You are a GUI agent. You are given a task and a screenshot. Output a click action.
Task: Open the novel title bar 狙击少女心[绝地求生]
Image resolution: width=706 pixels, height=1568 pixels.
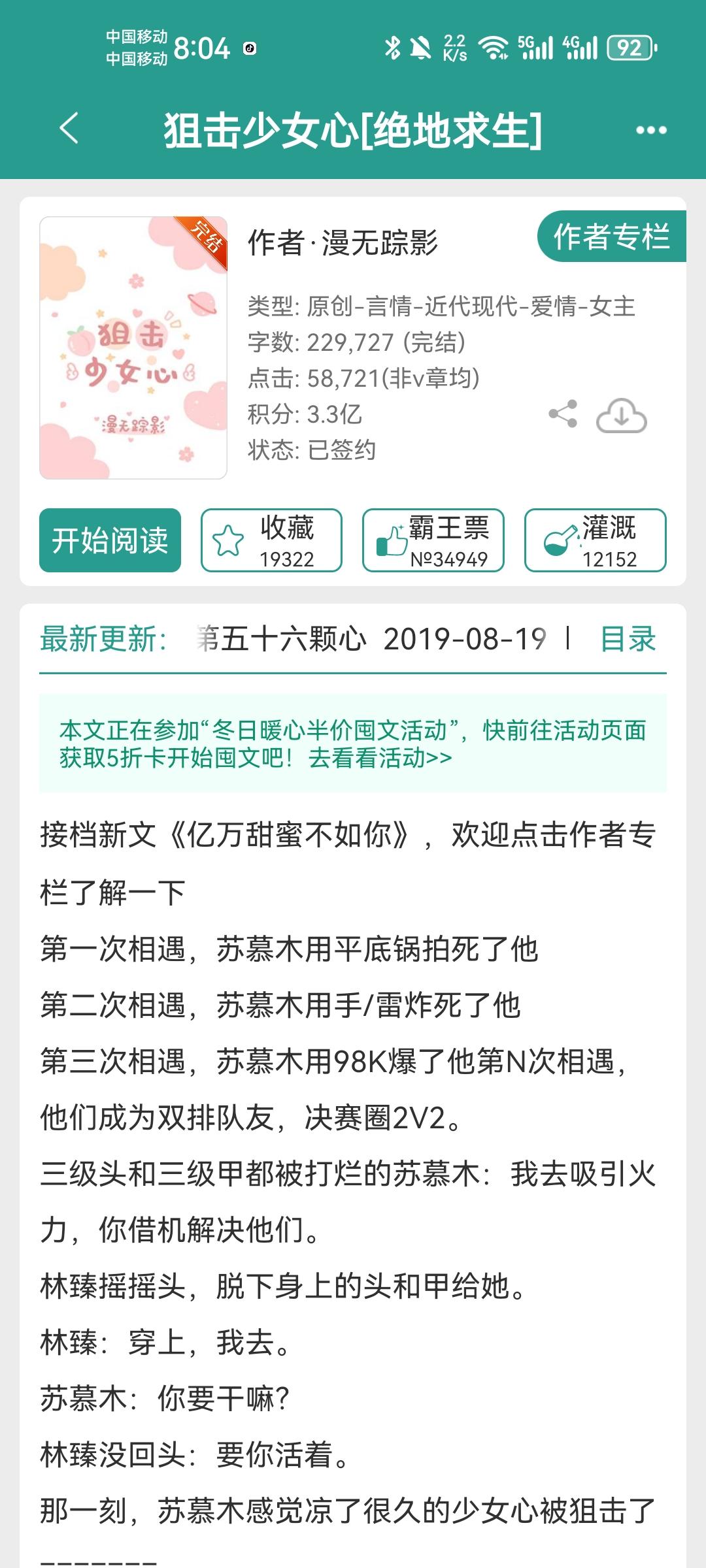[x=353, y=129]
